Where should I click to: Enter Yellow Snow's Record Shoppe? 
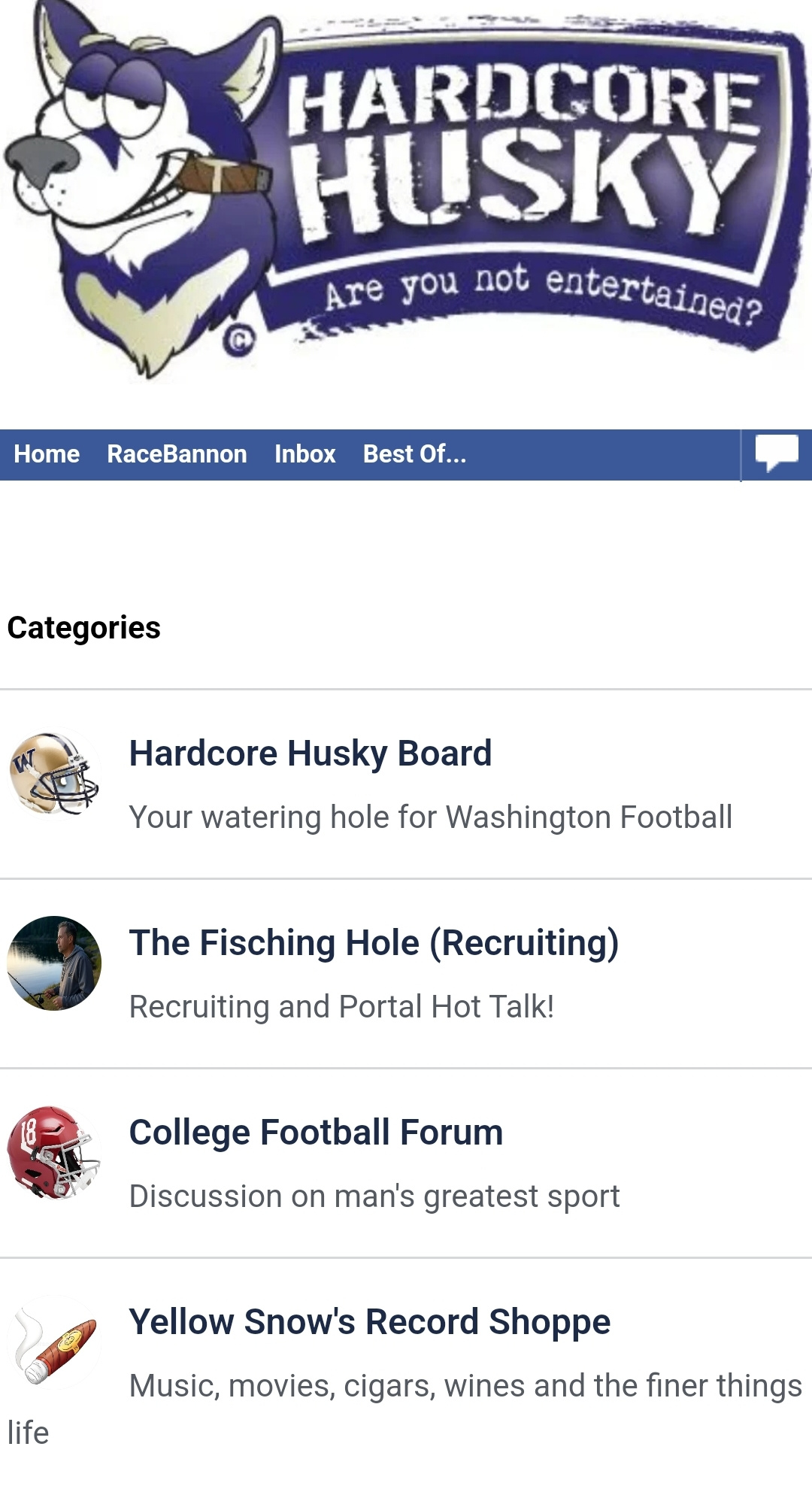pyautogui.click(x=370, y=1321)
